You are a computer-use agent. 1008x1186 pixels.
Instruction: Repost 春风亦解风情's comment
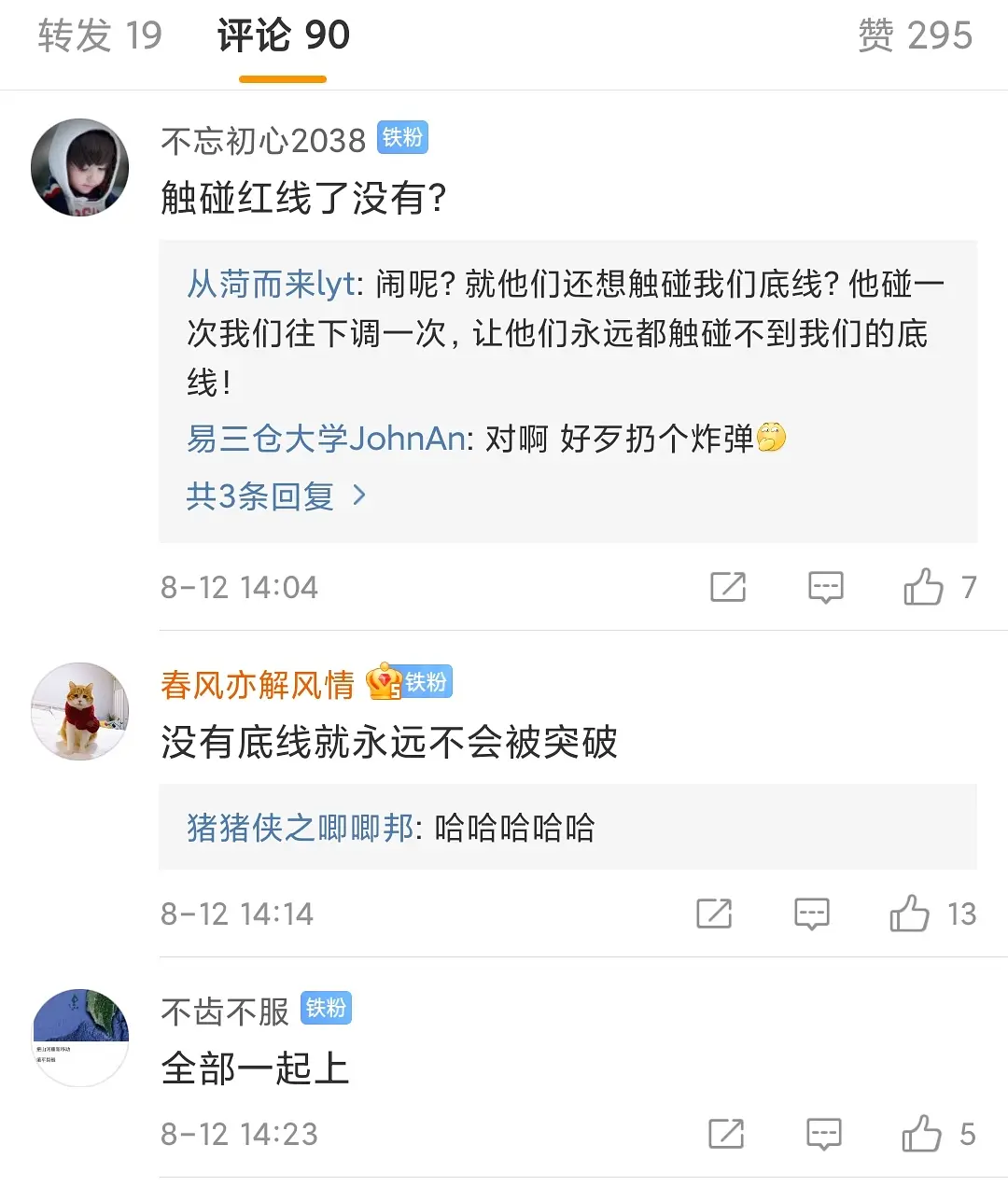pos(714,914)
